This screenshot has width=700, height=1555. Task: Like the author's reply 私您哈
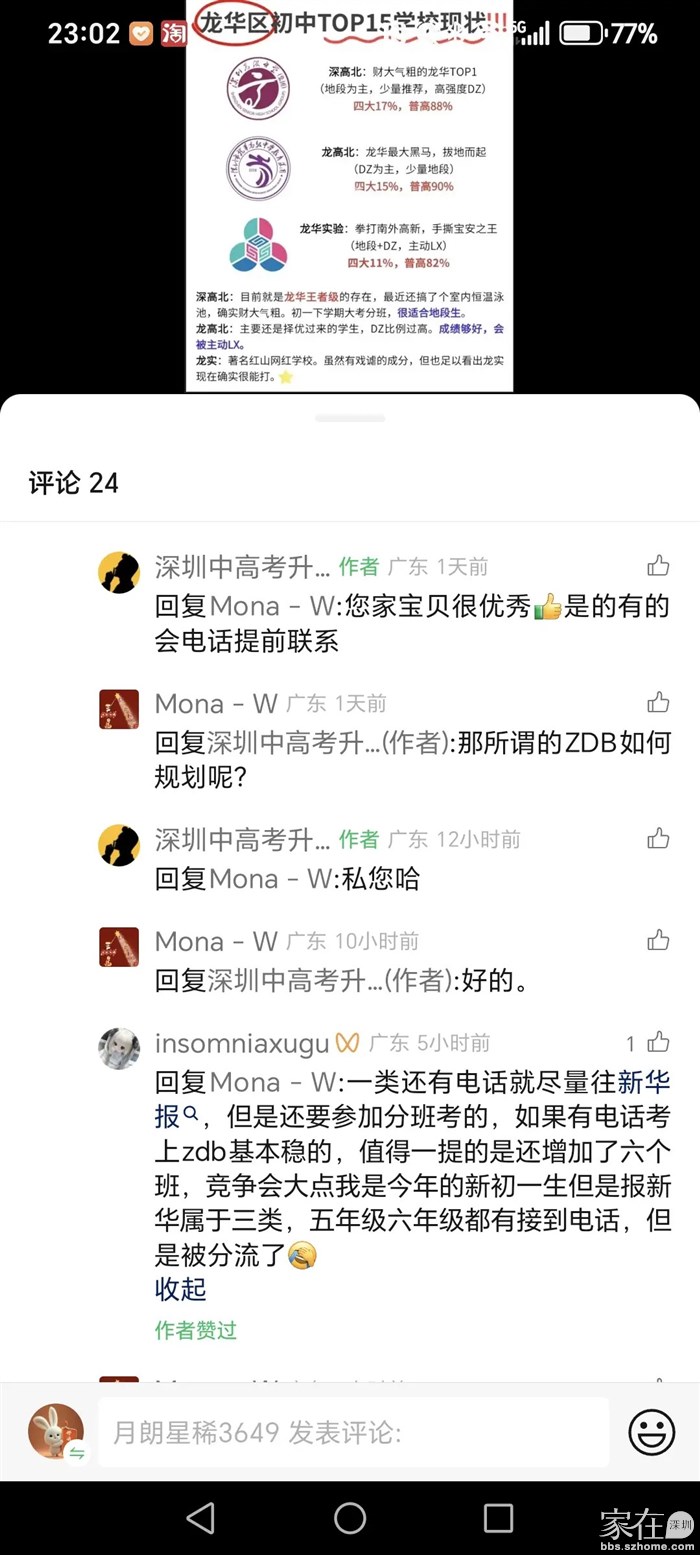[x=658, y=838]
